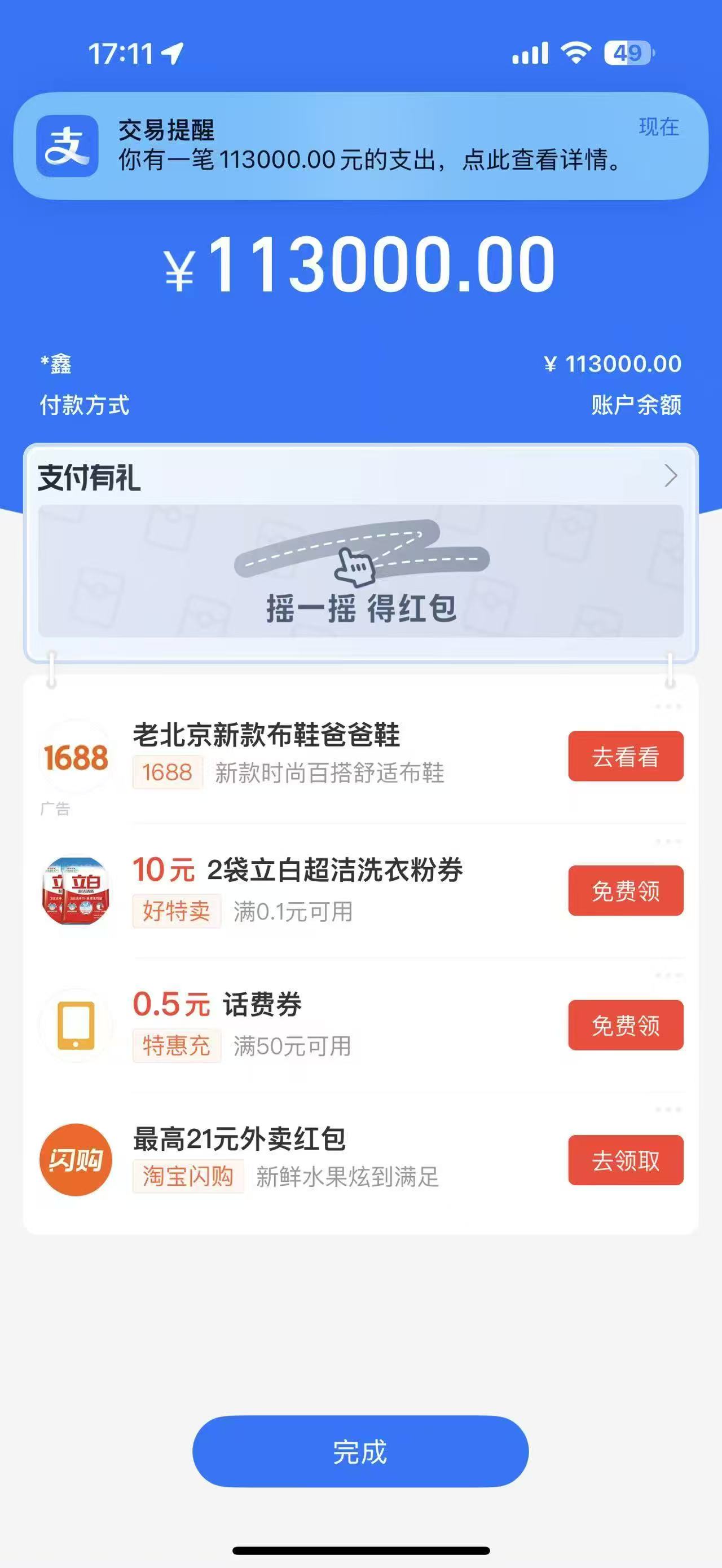The height and width of the screenshot is (1568, 722).
Task: Claim the 0.5元 话费券 with 免费领
Action: (625, 1025)
